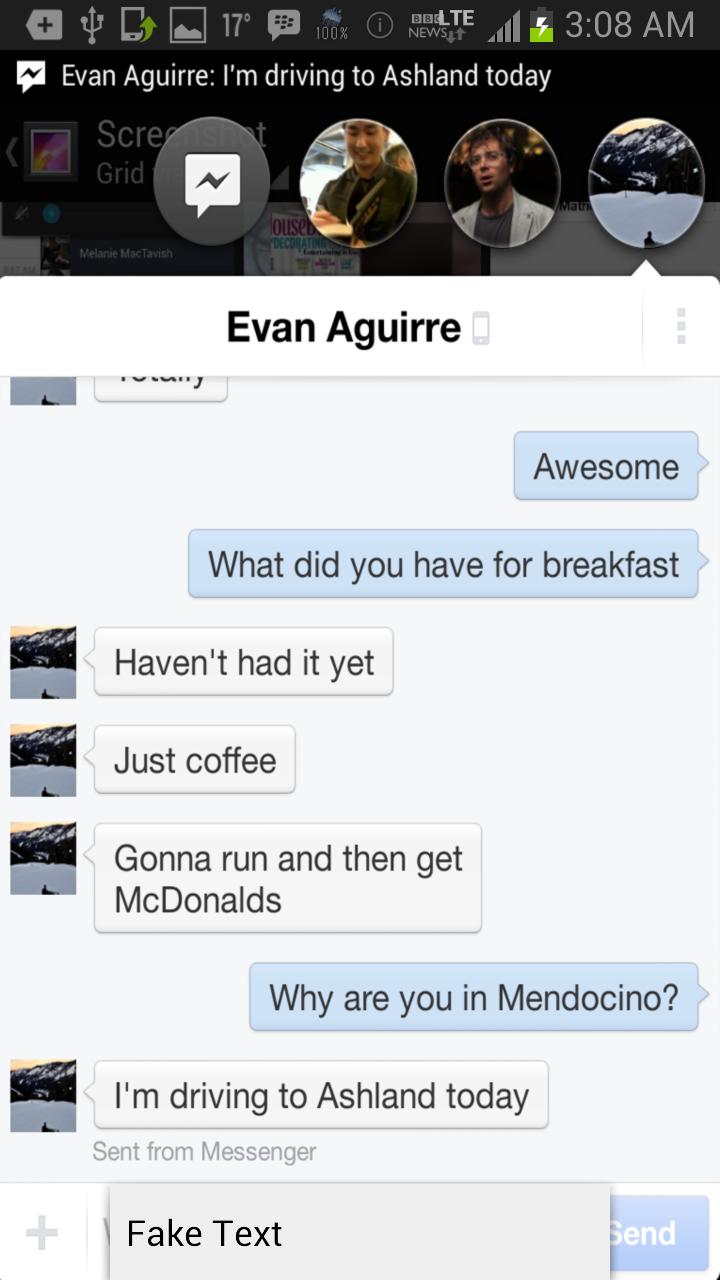This screenshot has height=1280, width=720.
Task: Open the bearded man's chat head bubble
Action: [x=503, y=182]
